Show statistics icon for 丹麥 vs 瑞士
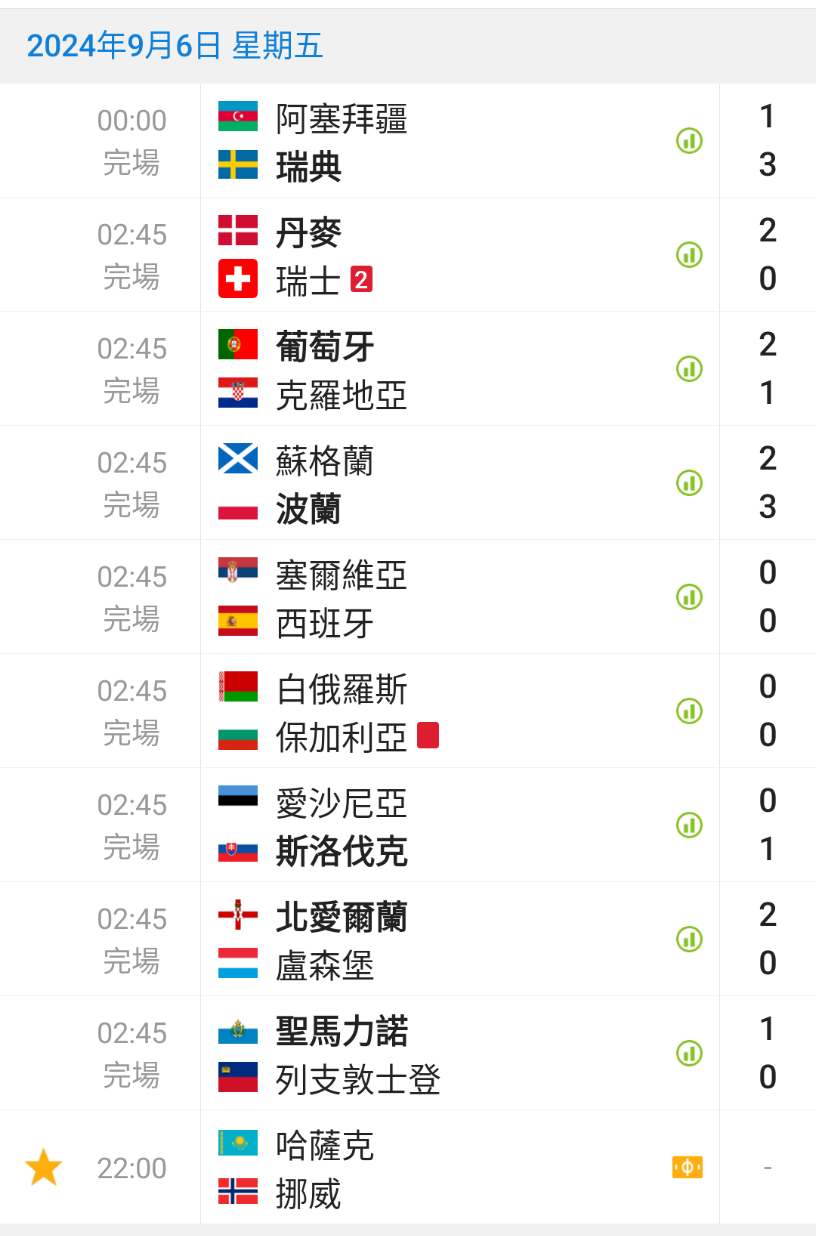 (689, 255)
